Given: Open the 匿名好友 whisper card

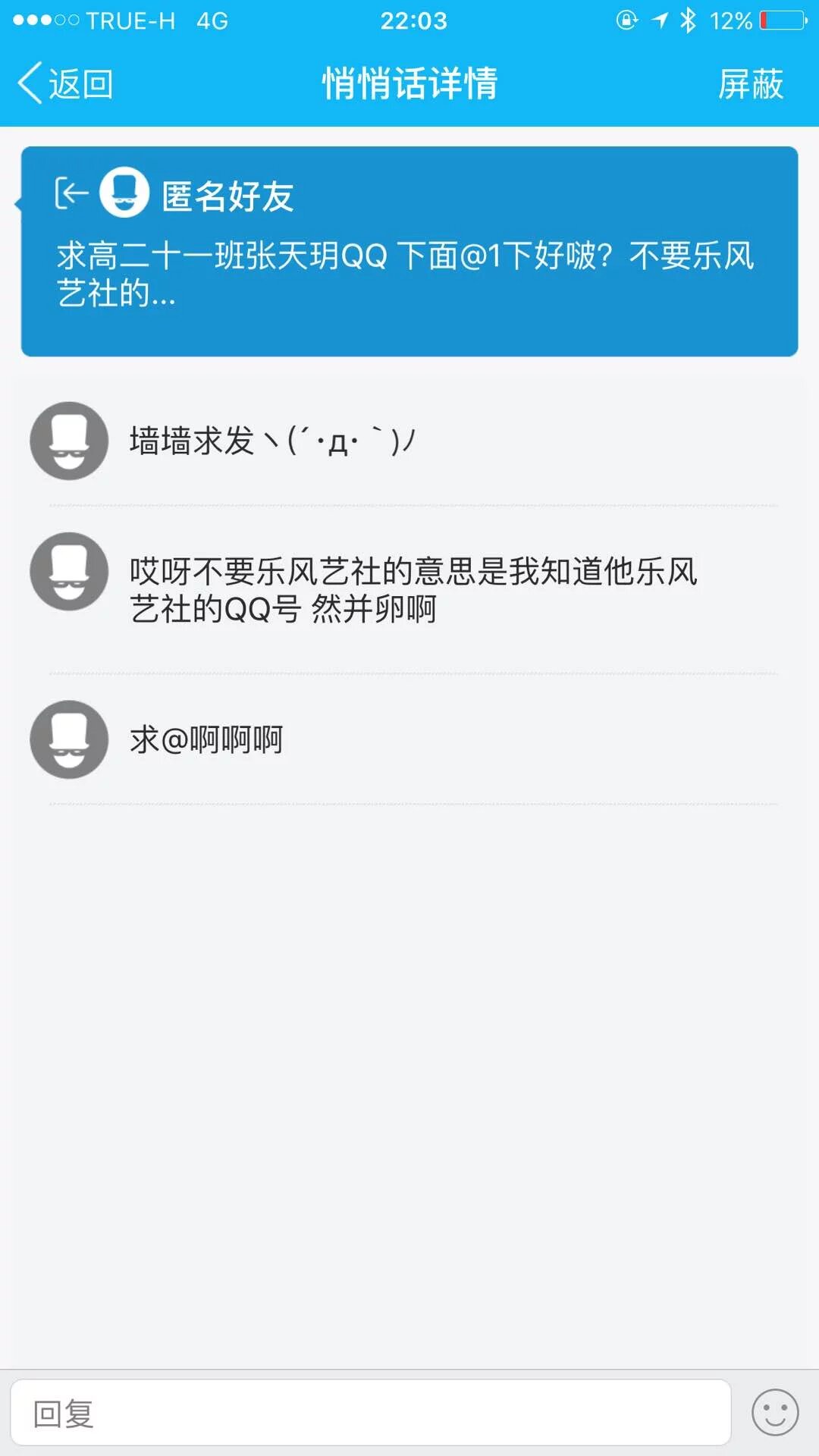Looking at the screenshot, I should point(409,251).
